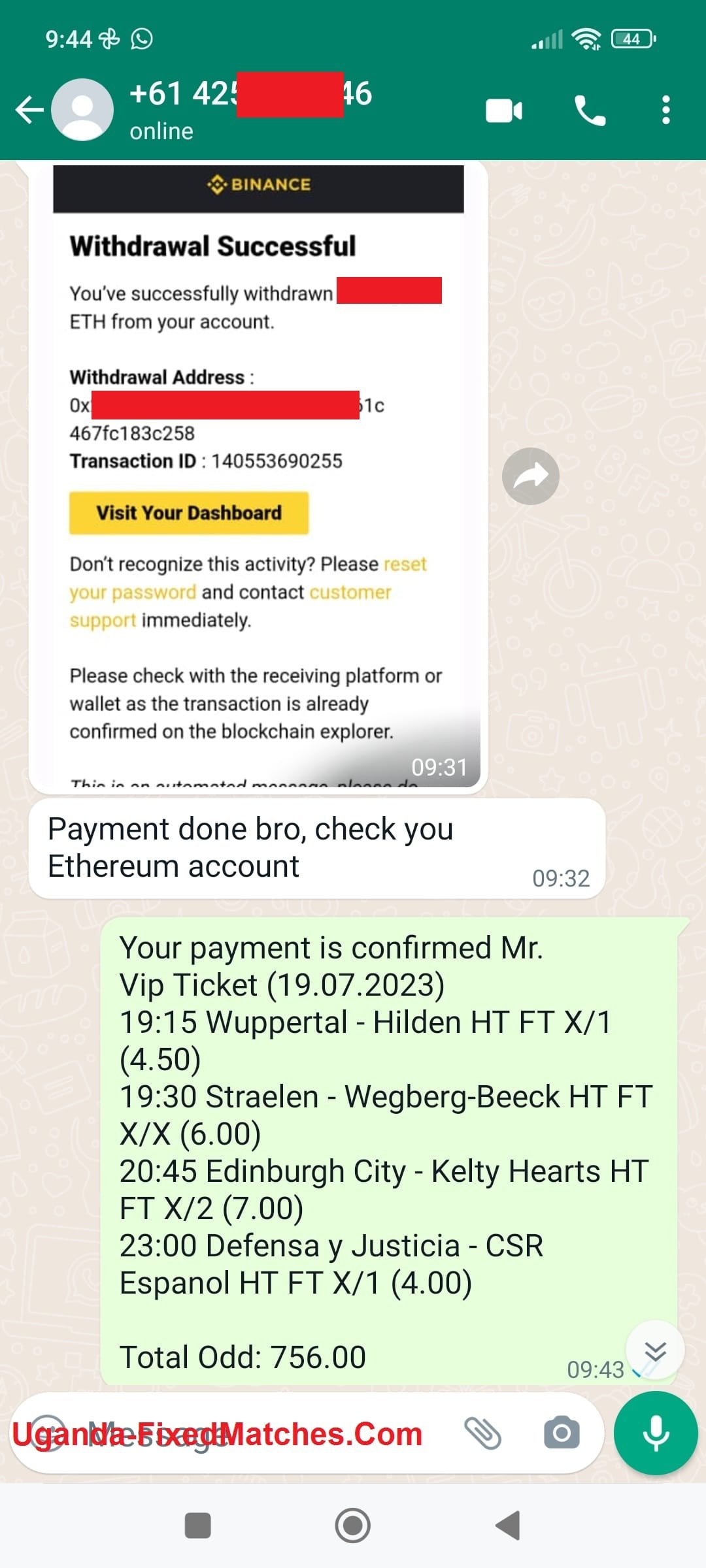Forward the Binance image message
The image size is (706, 1568).
click(x=530, y=476)
